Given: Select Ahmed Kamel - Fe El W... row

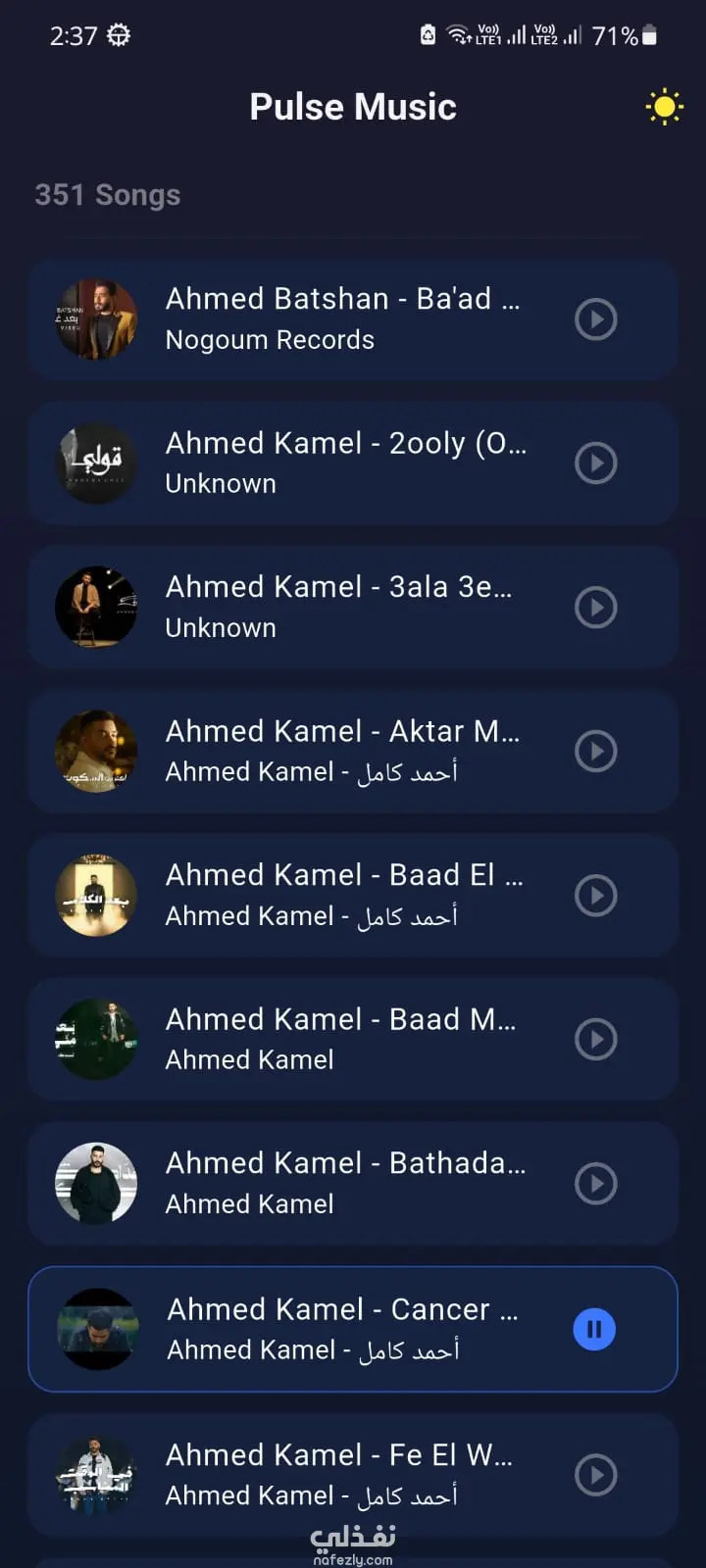Looking at the screenshot, I should (343, 1475).
